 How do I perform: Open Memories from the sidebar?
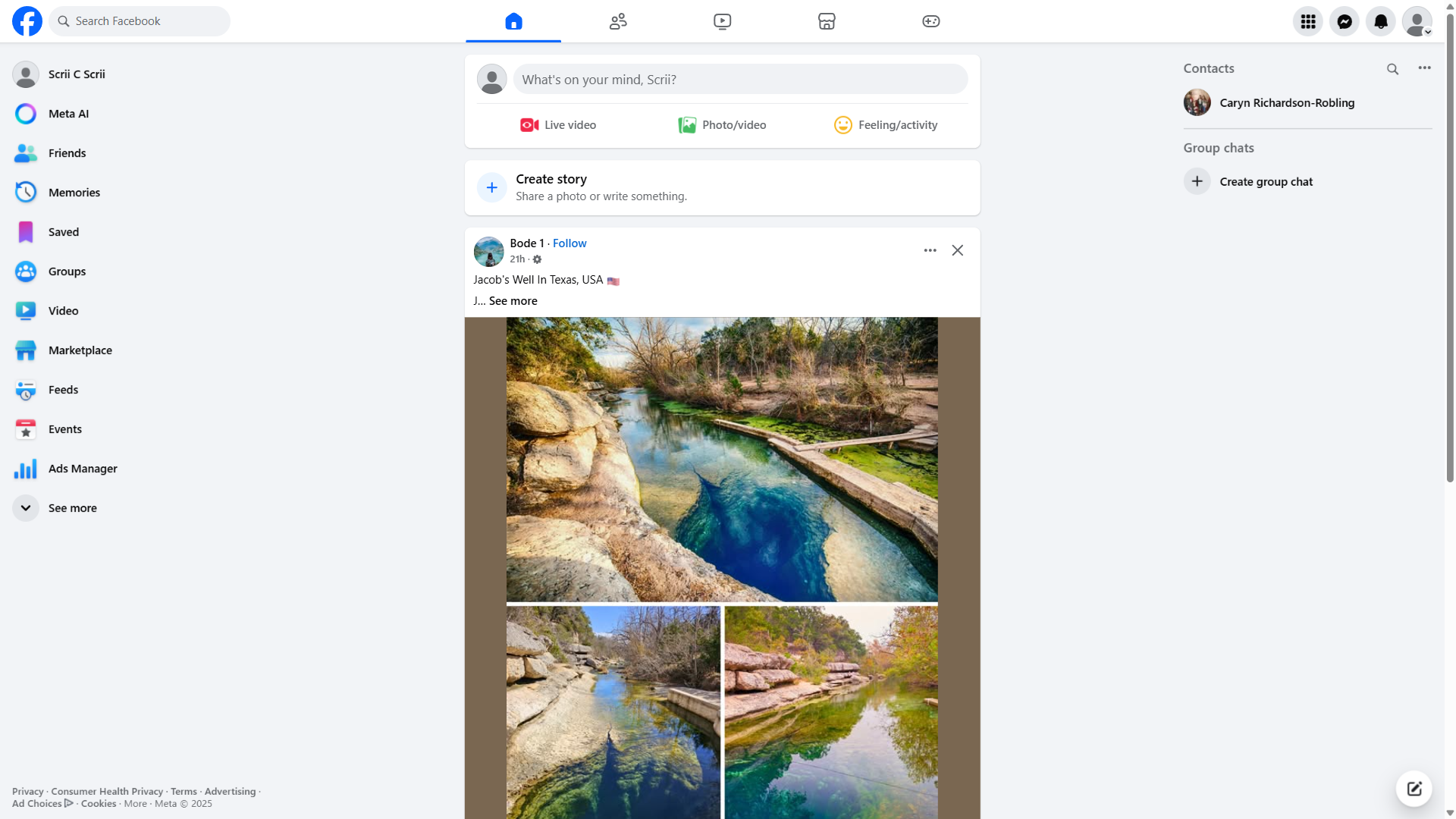click(74, 193)
